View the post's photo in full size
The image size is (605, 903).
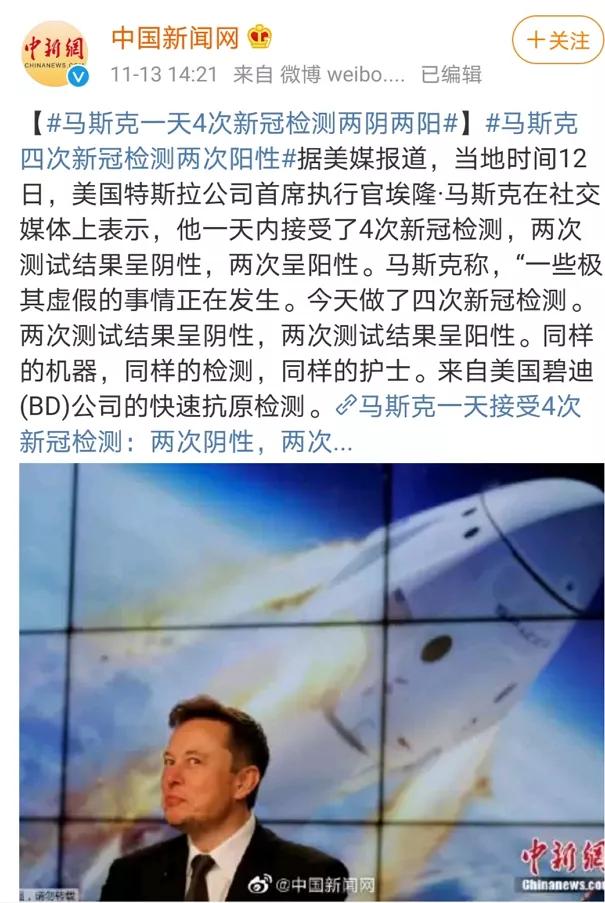point(311,680)
